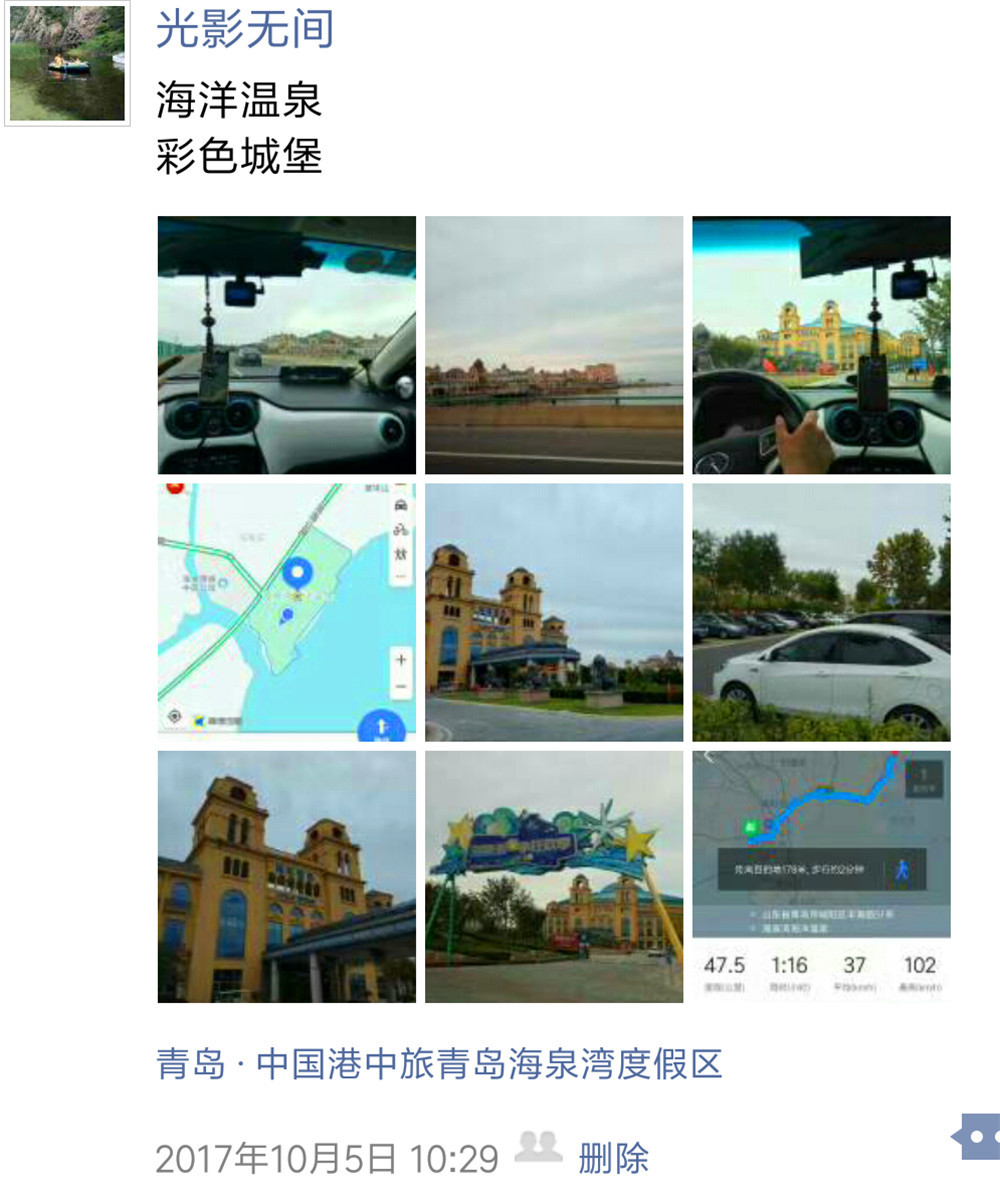Image resolution: width=1000 pixels, height=1200 pixels.
Task: Open the 光影无间 profile avatar
Action: (68, 64)
